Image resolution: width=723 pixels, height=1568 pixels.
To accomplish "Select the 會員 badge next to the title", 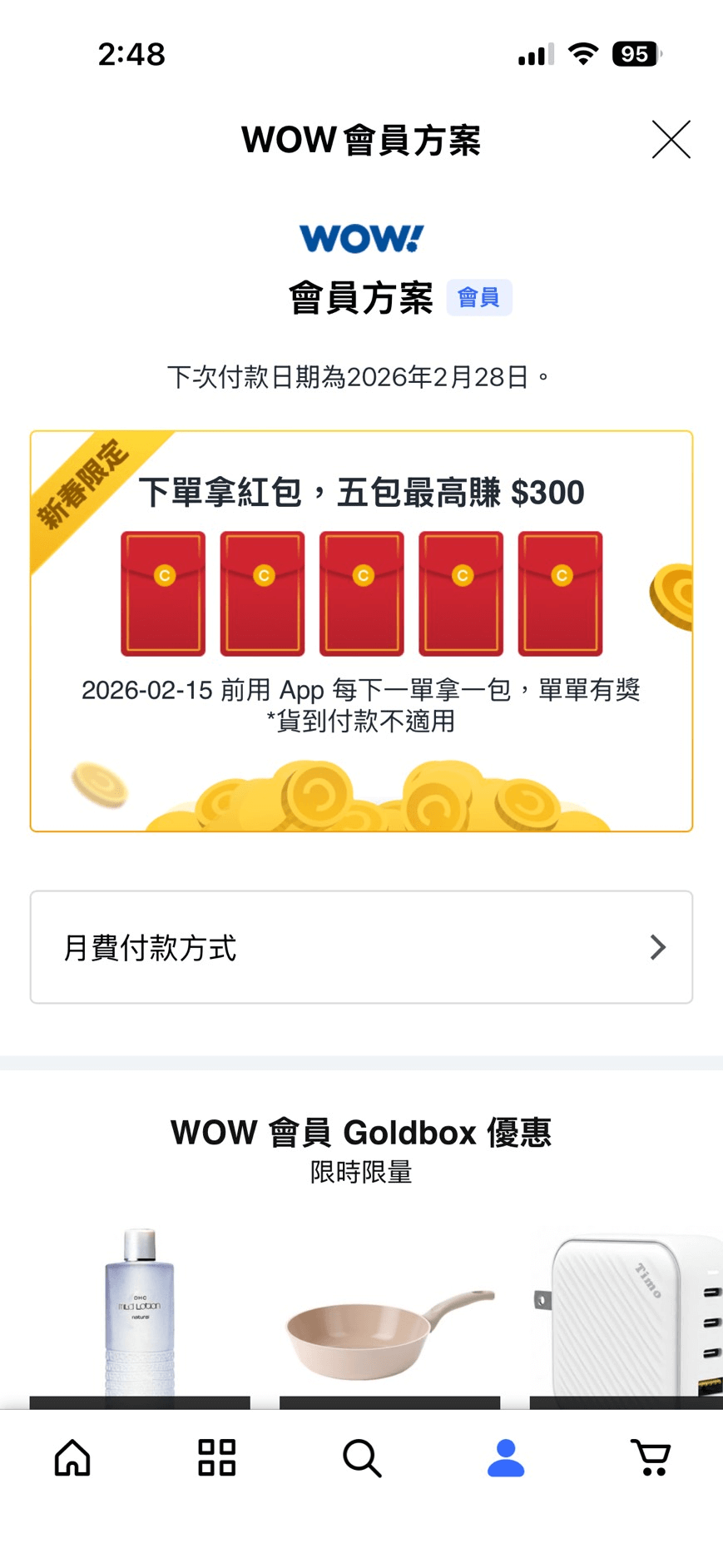I will 480,296.
